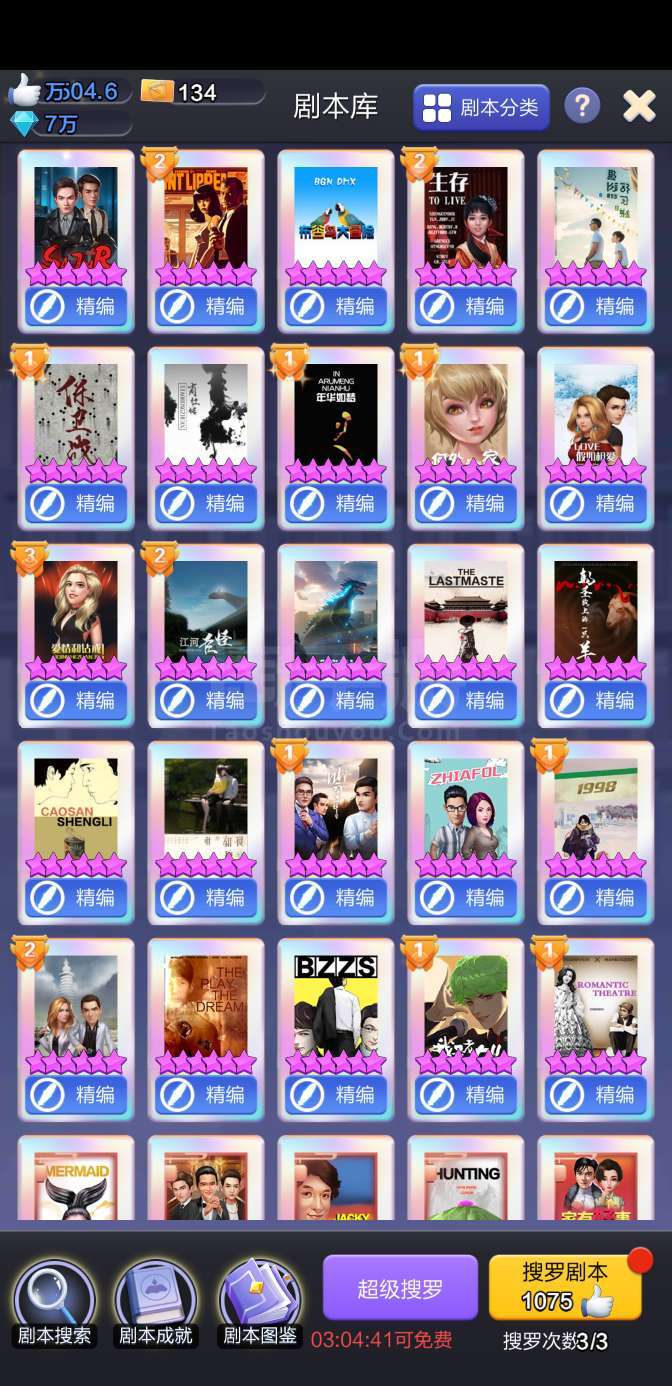
Task: Tap the 超级搜罗 super search button
Action: 400,1288
